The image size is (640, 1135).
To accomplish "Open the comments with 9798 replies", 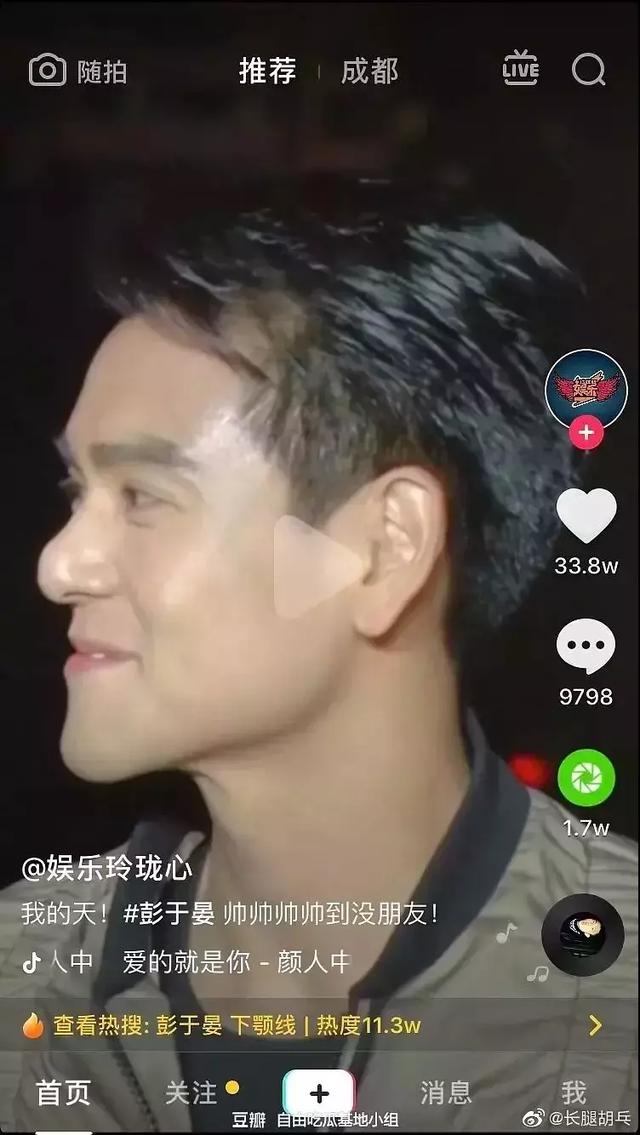I will click(586, 647).
